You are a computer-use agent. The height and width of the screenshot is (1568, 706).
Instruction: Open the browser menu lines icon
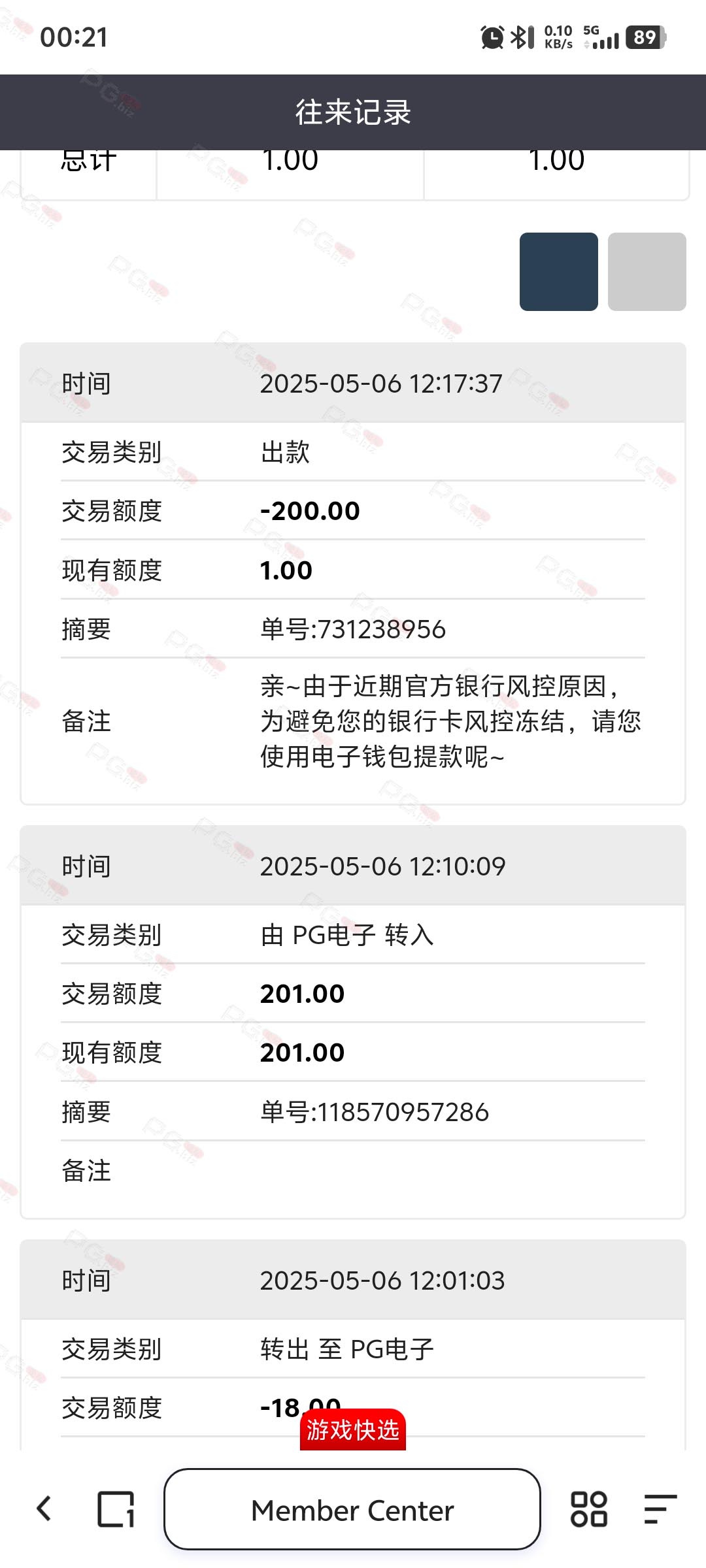(x=660, y=1509)
